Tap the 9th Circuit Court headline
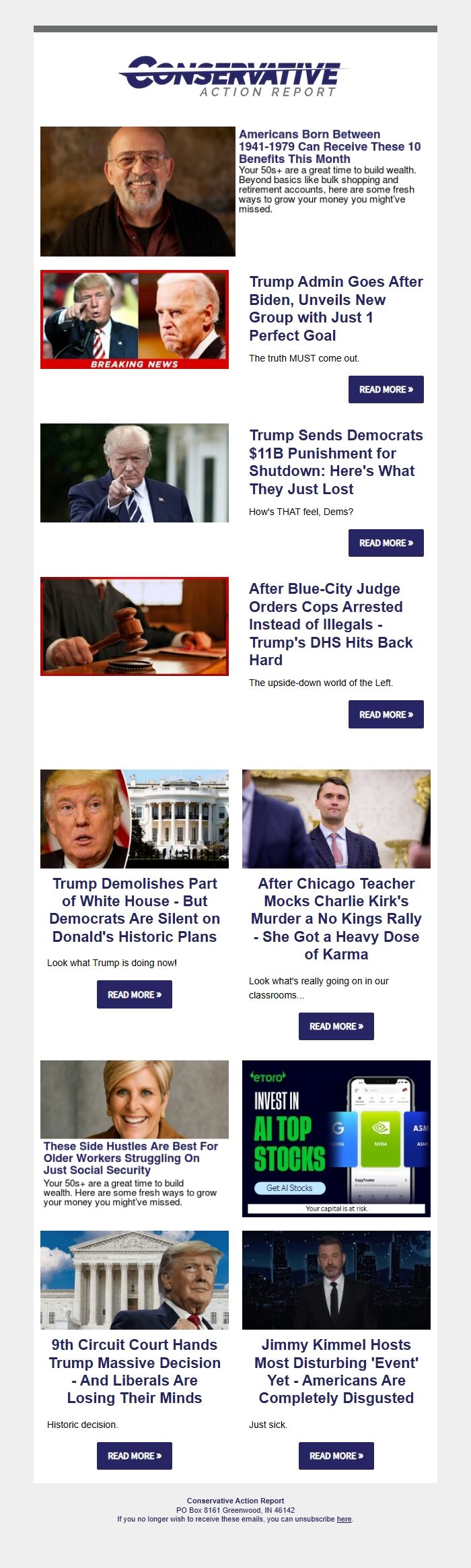The height and width of the screenshot is (1568, 471). (135, 1371)
